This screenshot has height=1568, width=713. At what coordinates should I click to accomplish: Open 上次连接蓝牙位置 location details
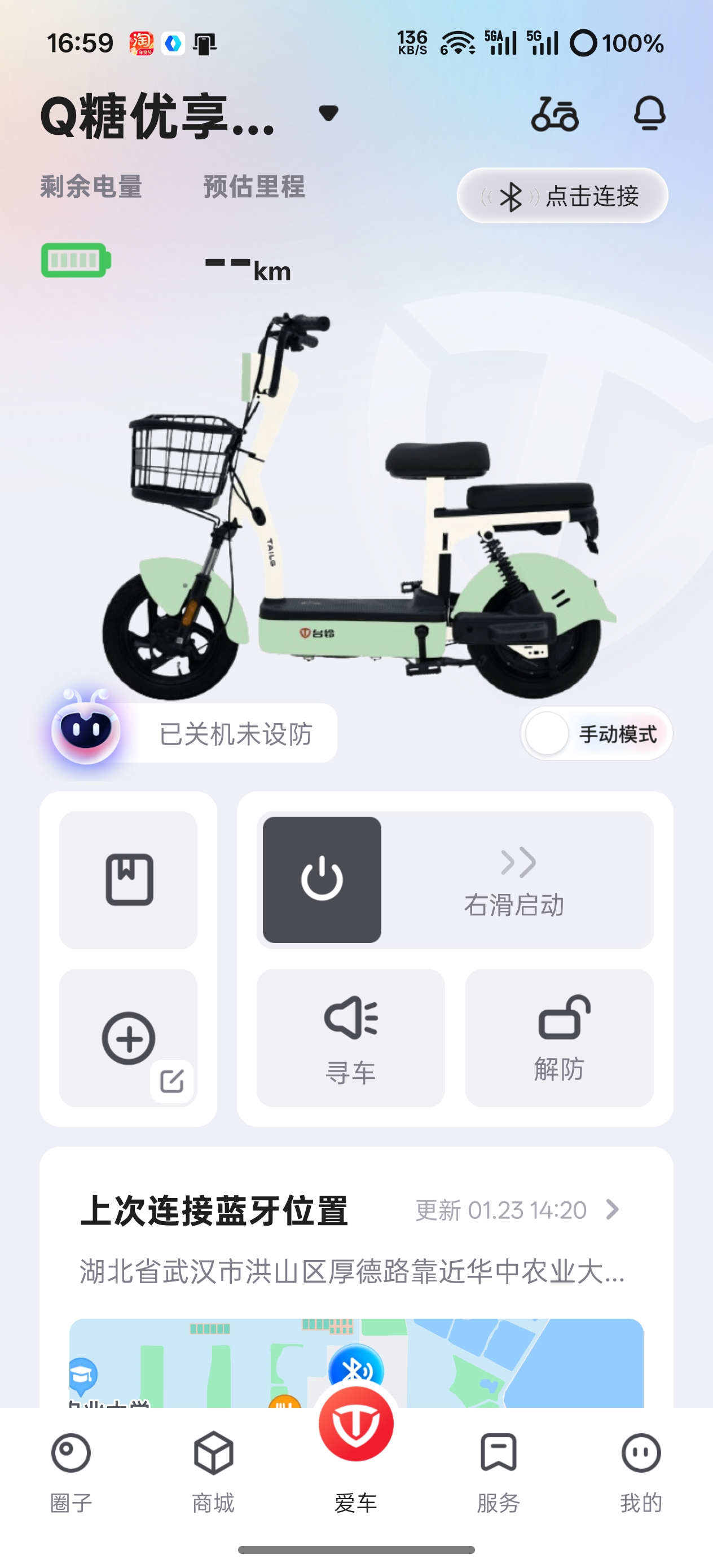(612, 1209)
